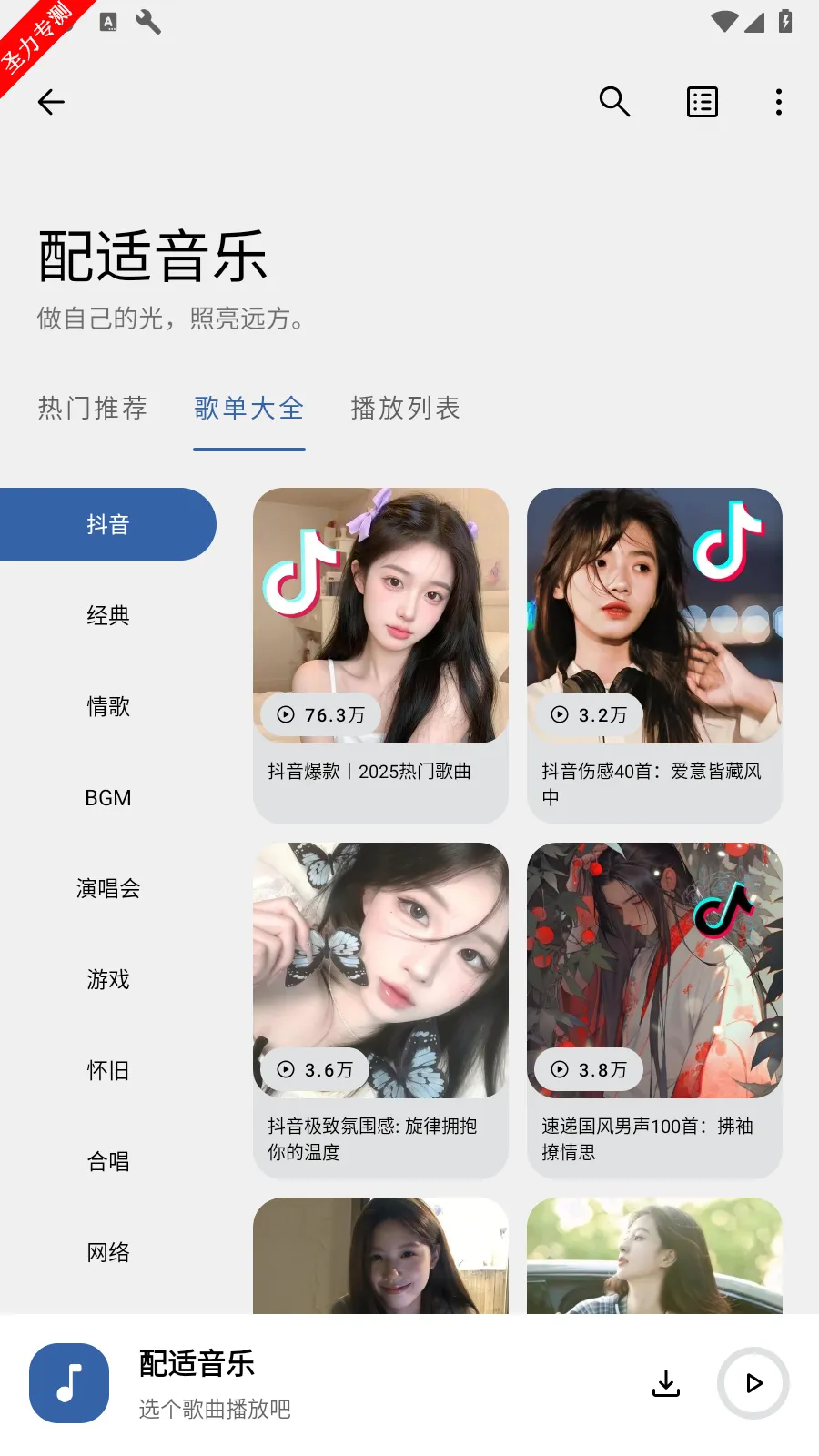Open playlist 抖音极致氛围感
Viewport: 819px width, 1456px height.
pyautogui.click(x=380, y=1010)
